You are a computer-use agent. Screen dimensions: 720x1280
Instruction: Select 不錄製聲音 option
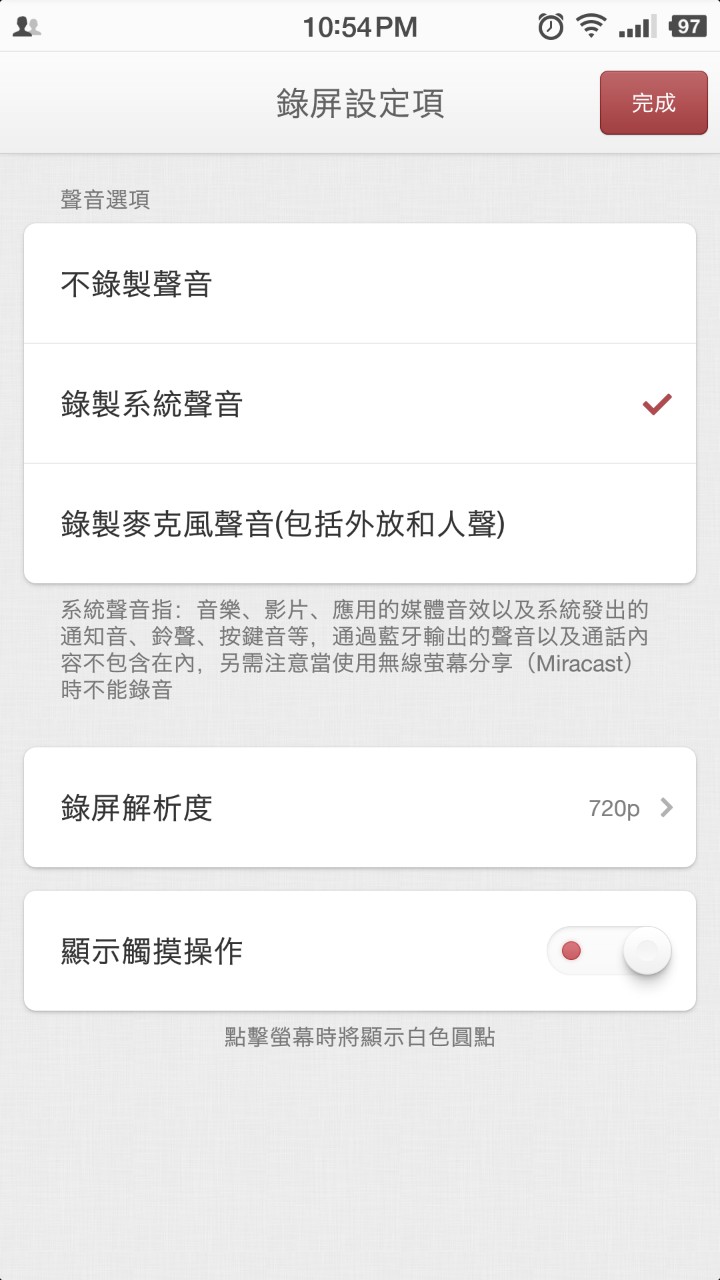click(x=360, y=284)
